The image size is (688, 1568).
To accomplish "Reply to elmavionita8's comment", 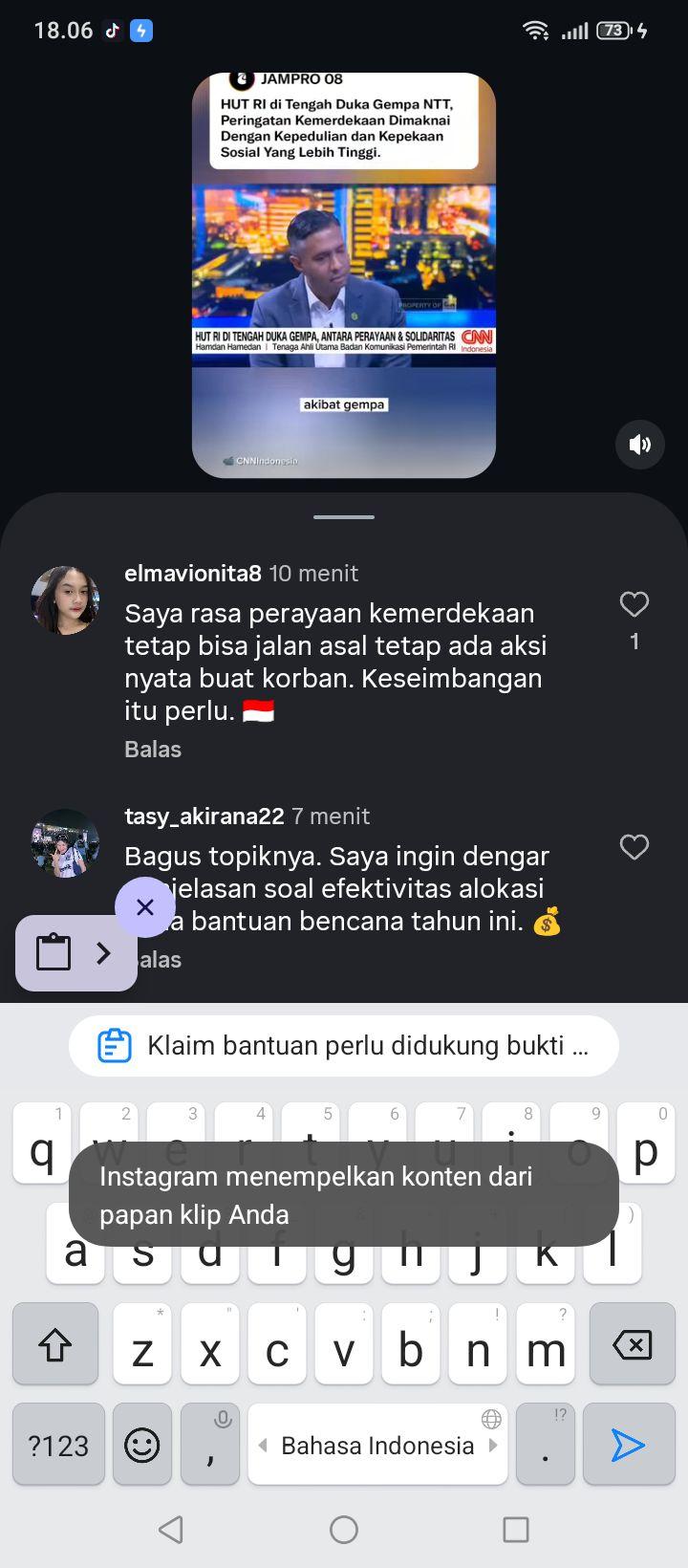I will click(x=153, y=750).
